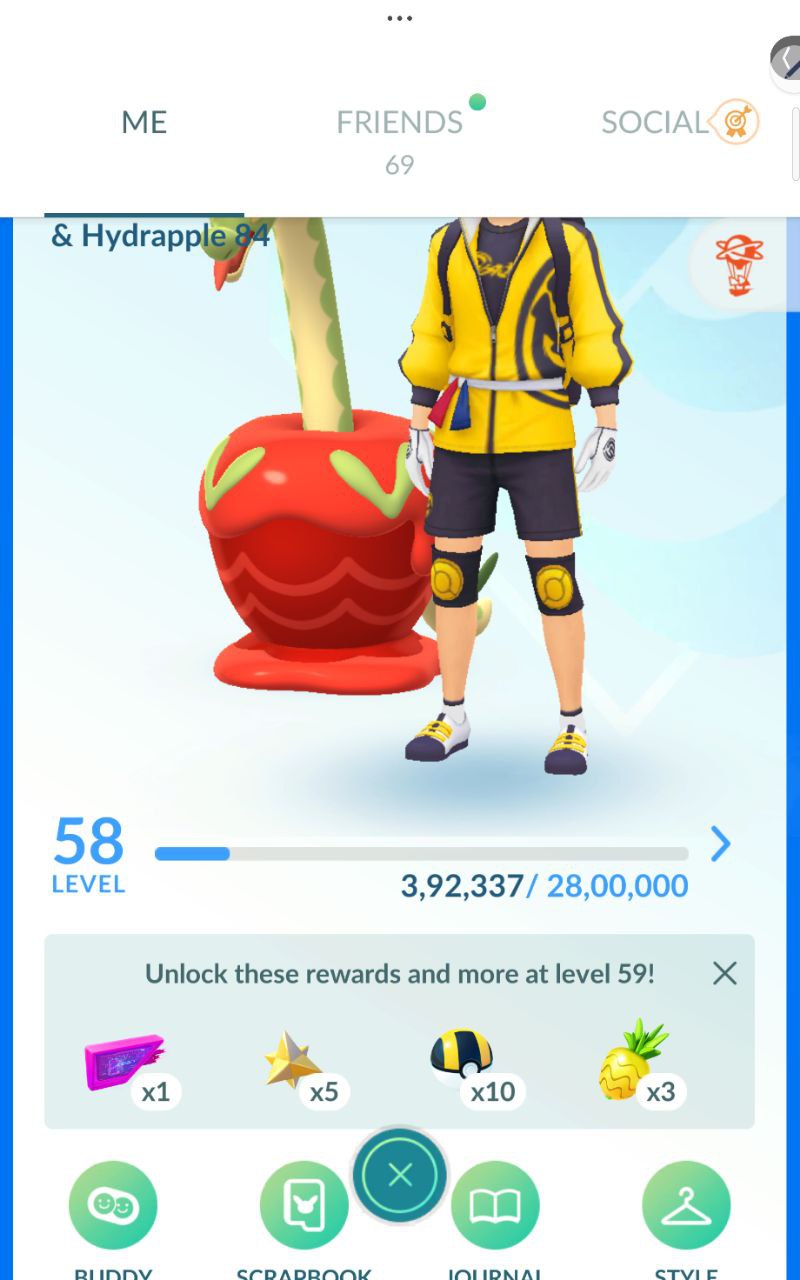Tap the side panel collapse arrow

[x=787, y=59]
